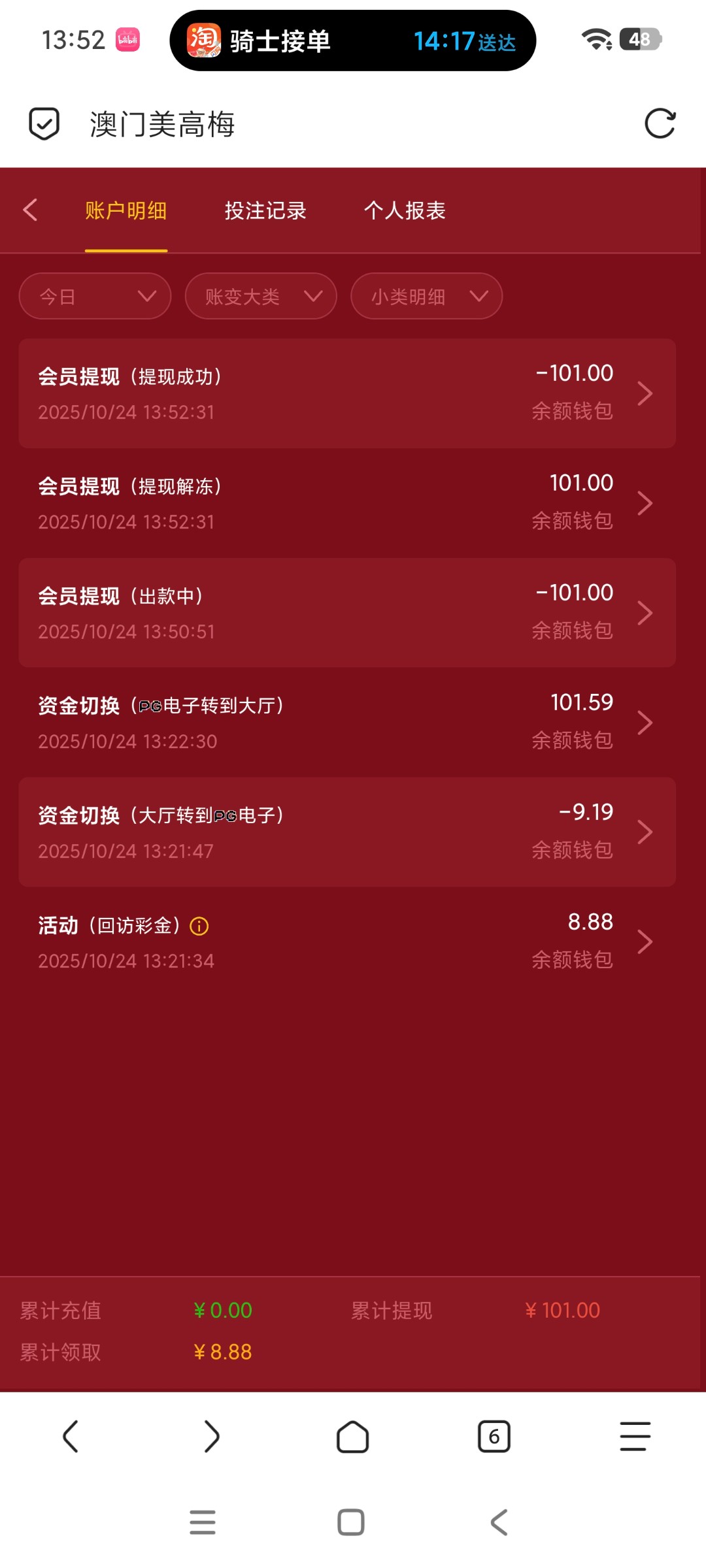The height and width of the screenshot is (1568, 706).
Task: Open the 会员提现 (提现成功) record
Action: 347,393
